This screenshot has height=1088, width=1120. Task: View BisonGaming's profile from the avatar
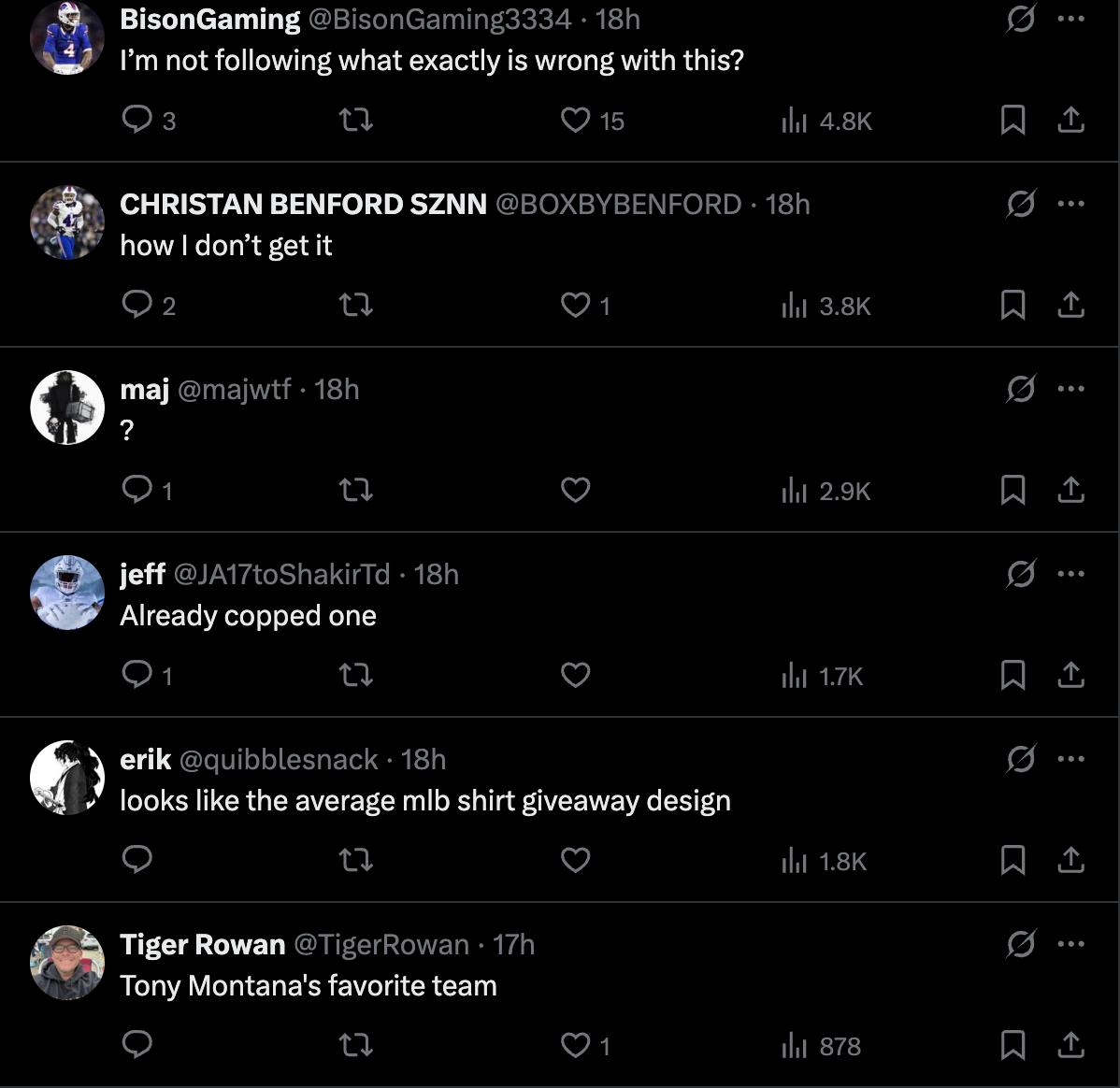[x=67, y=37]
